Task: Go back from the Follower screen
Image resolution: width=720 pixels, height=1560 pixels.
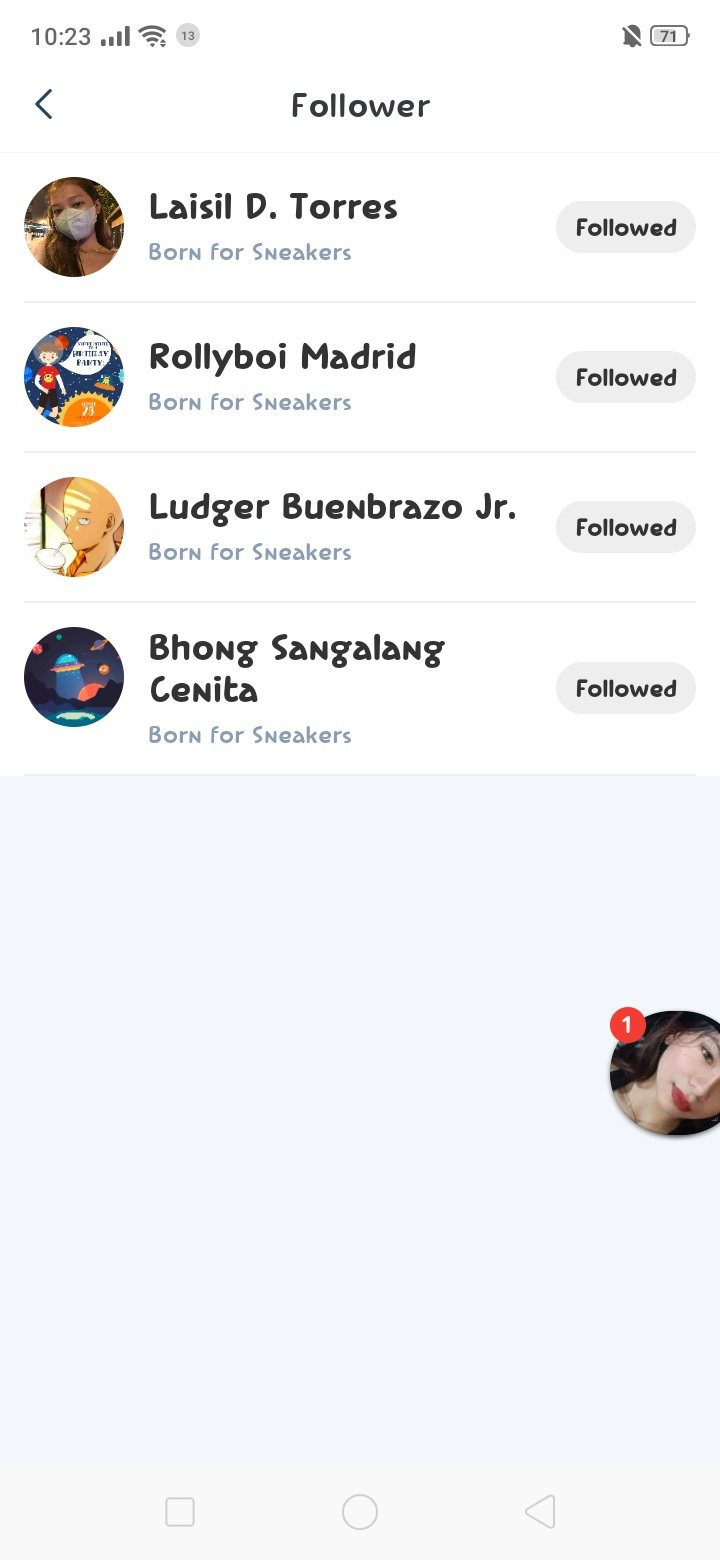Action: click(x=43, y=105)
